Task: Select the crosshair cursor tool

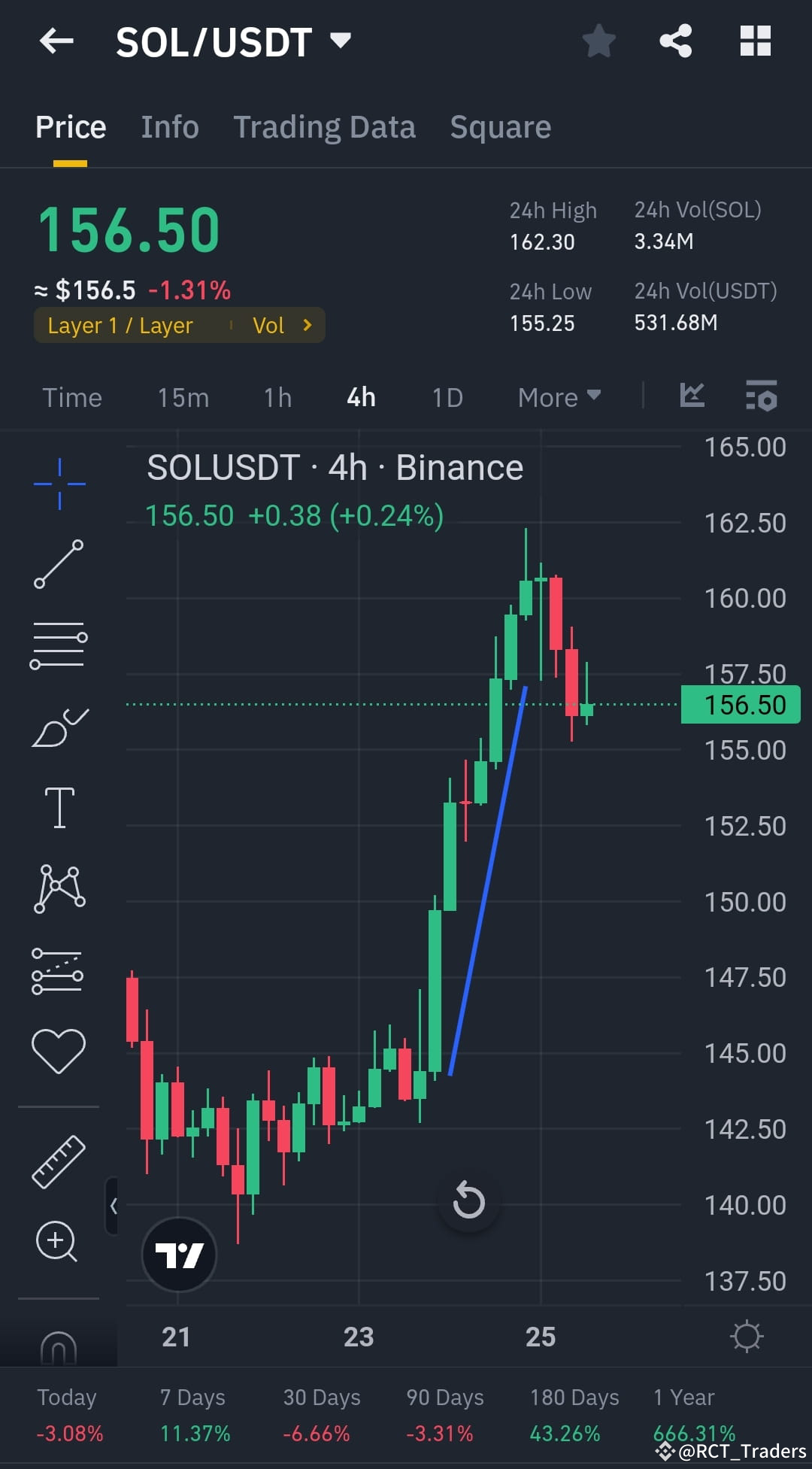Action: coord(59,482)
